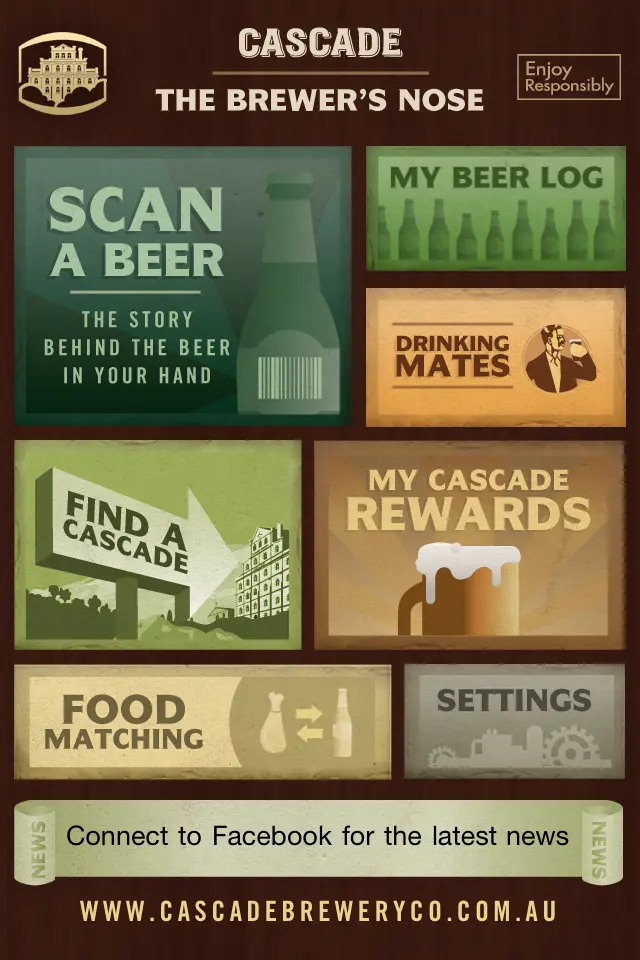Open the Scan a Beer tile
The image size is (640, 960).
coord(183,286)
